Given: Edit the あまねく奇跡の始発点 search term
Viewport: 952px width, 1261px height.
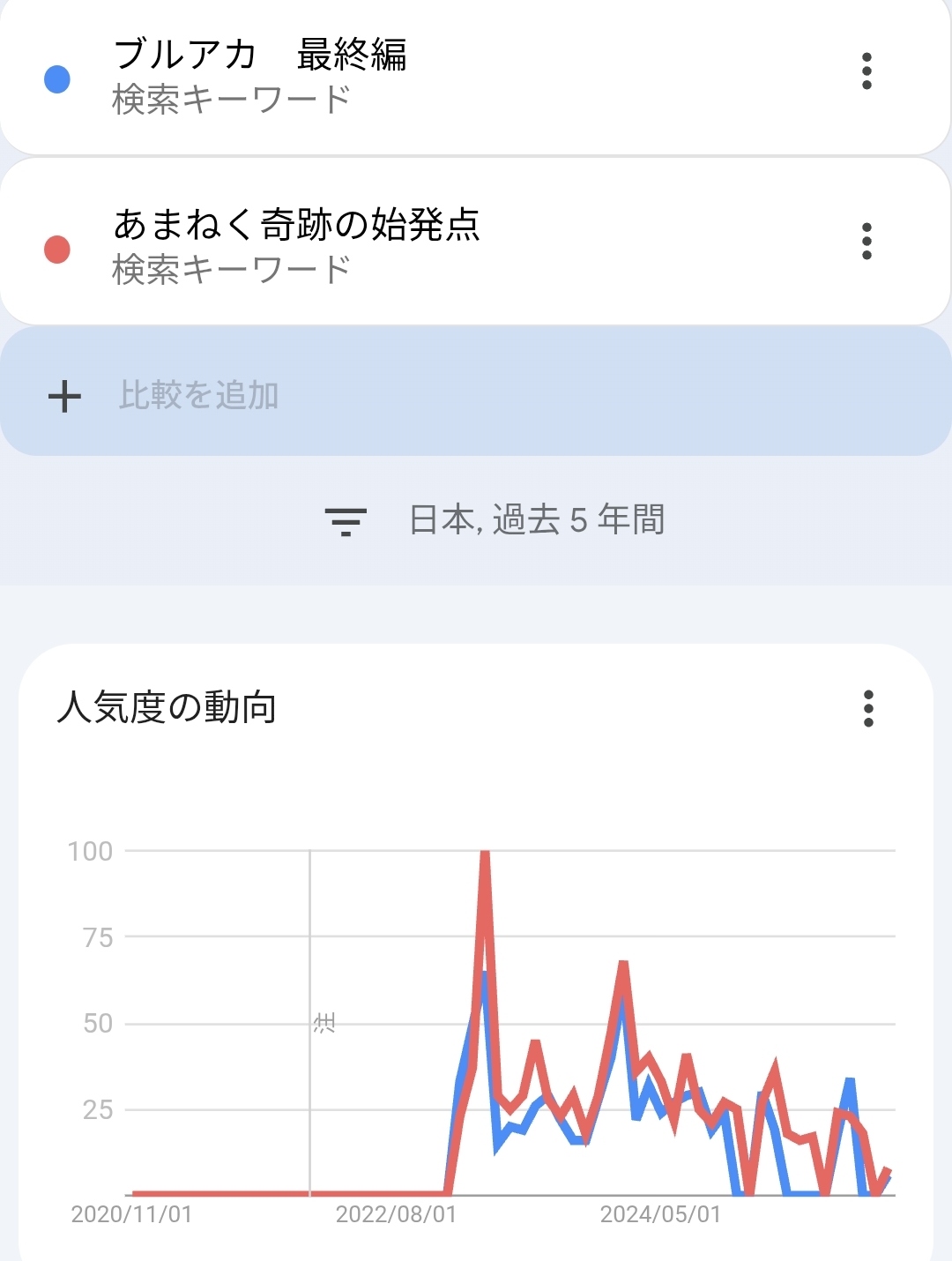Looking at the screenshot, I should [296, 225].
